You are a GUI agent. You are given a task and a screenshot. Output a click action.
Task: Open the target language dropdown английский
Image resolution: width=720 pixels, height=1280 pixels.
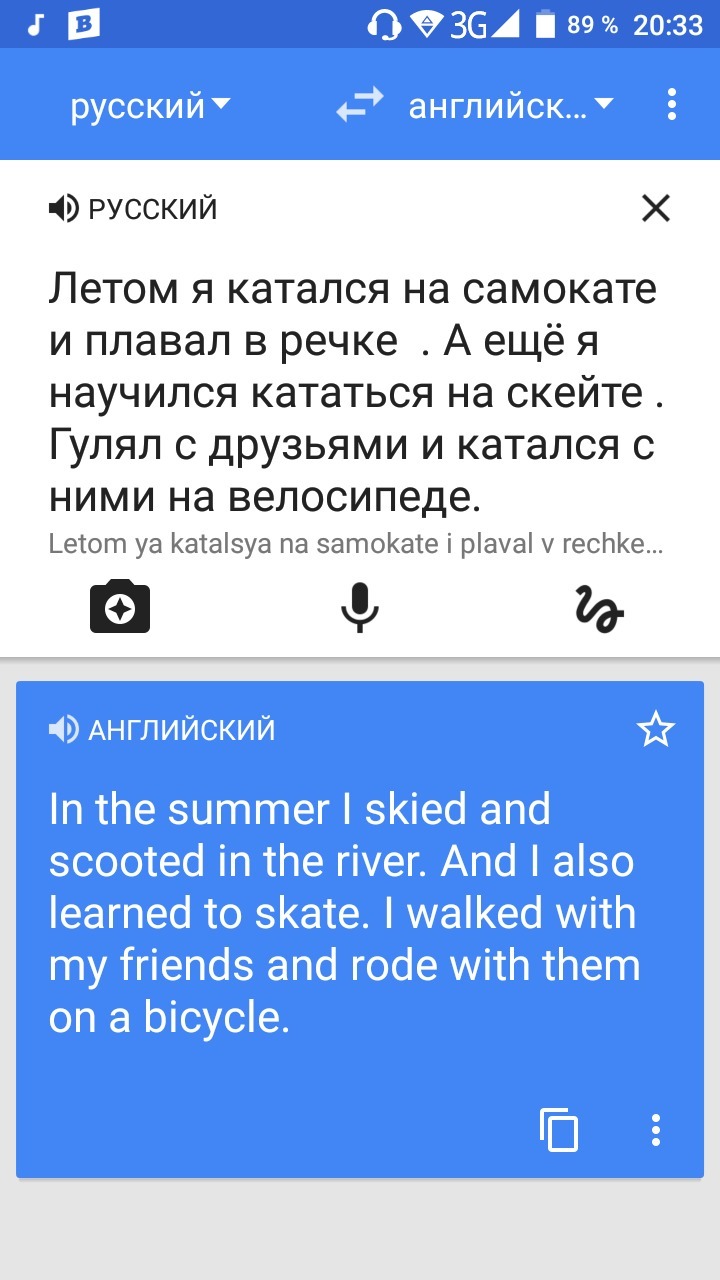[511, 105]
